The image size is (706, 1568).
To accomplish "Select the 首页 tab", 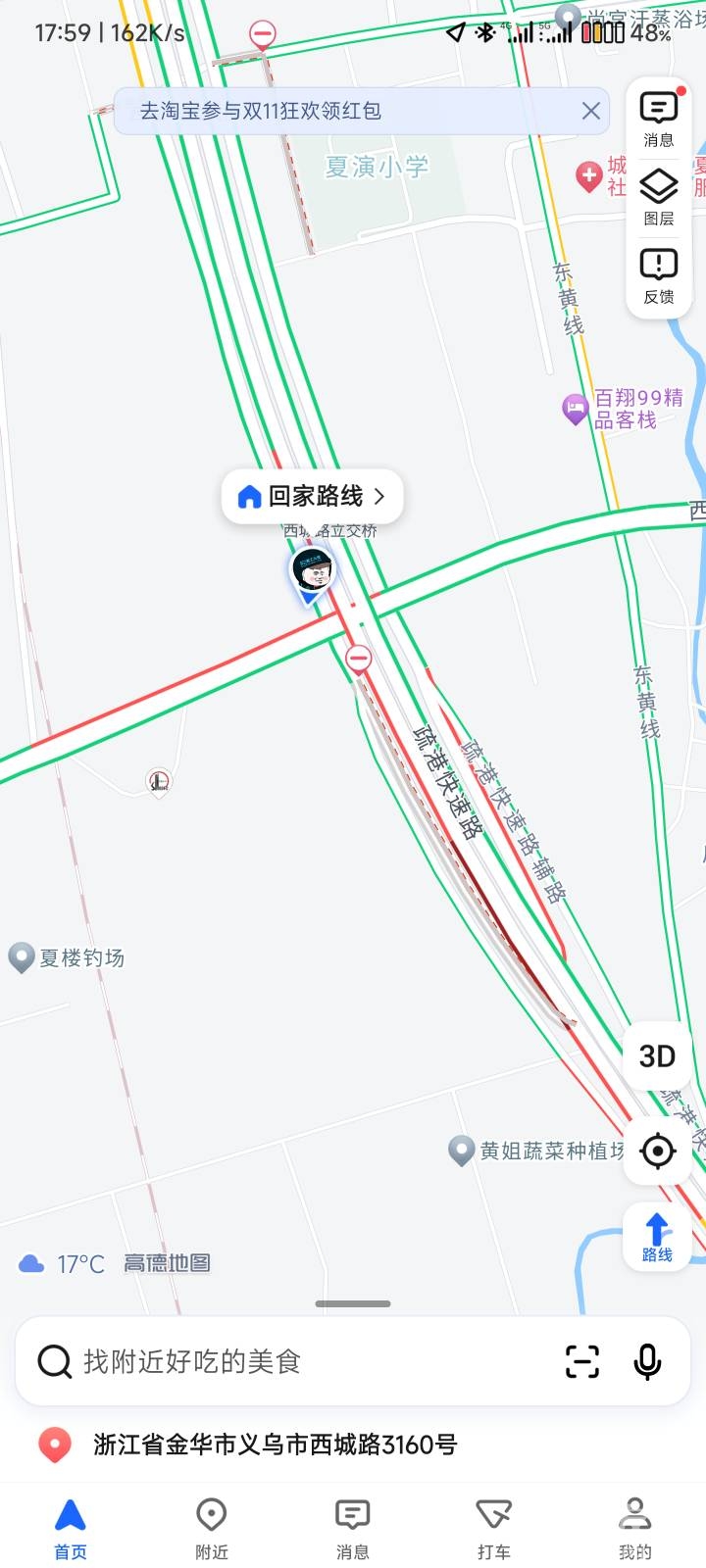I will point(71,1527).
